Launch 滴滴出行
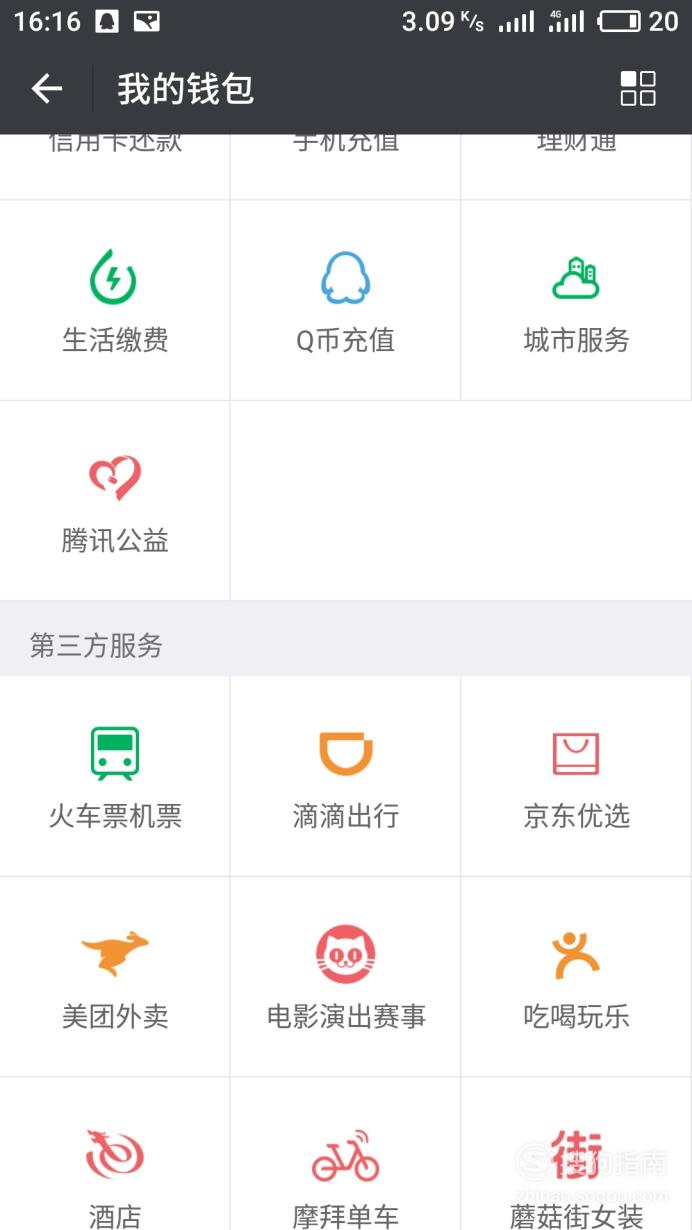The image size is (692, 1230). tap(345, 777)
